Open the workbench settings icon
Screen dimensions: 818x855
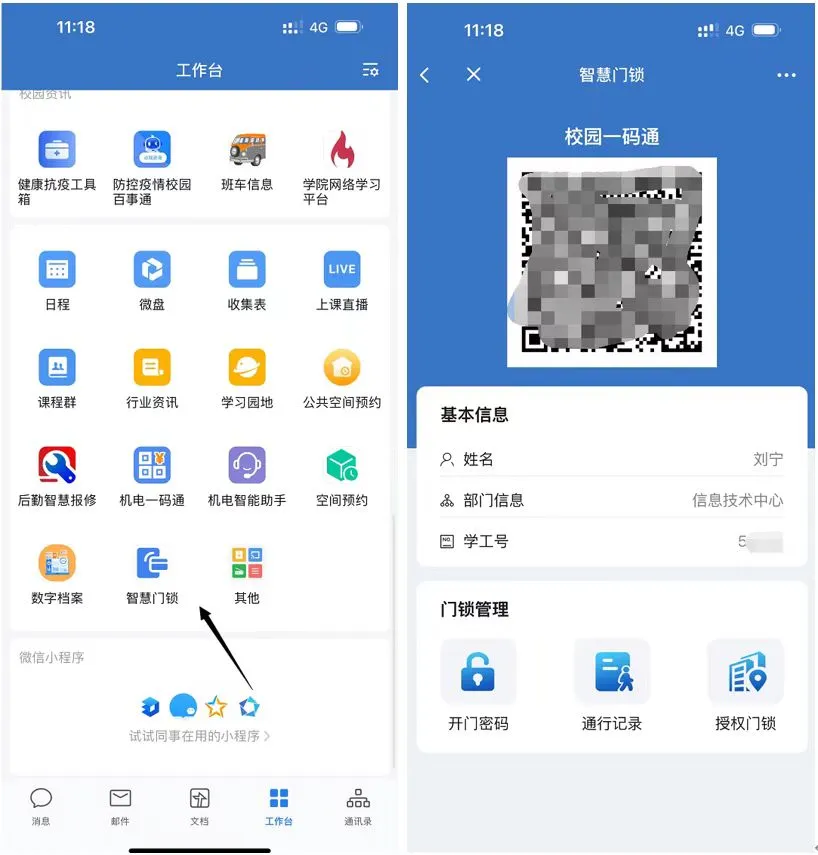(x=370, y=70)
